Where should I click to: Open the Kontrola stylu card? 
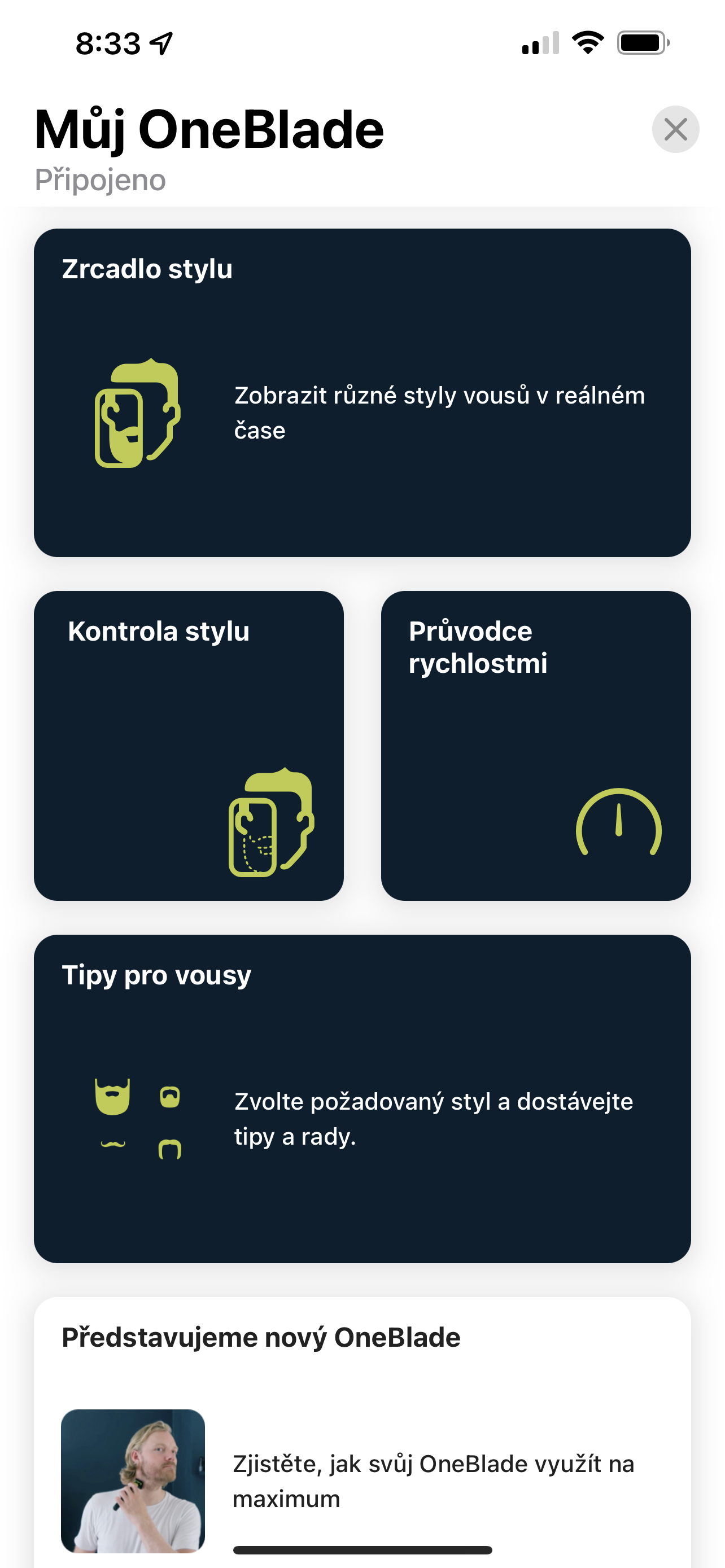(189, 746)
